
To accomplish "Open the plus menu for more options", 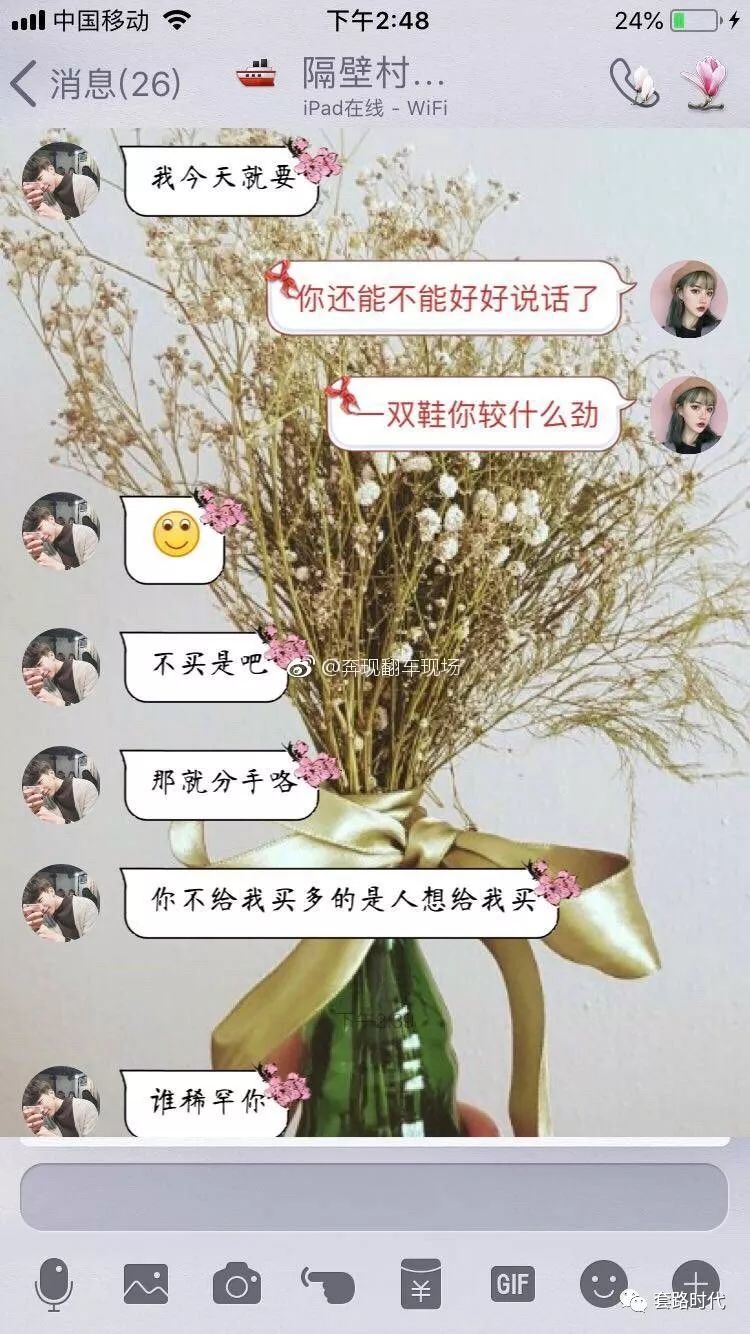I will tap(695, 1282).
